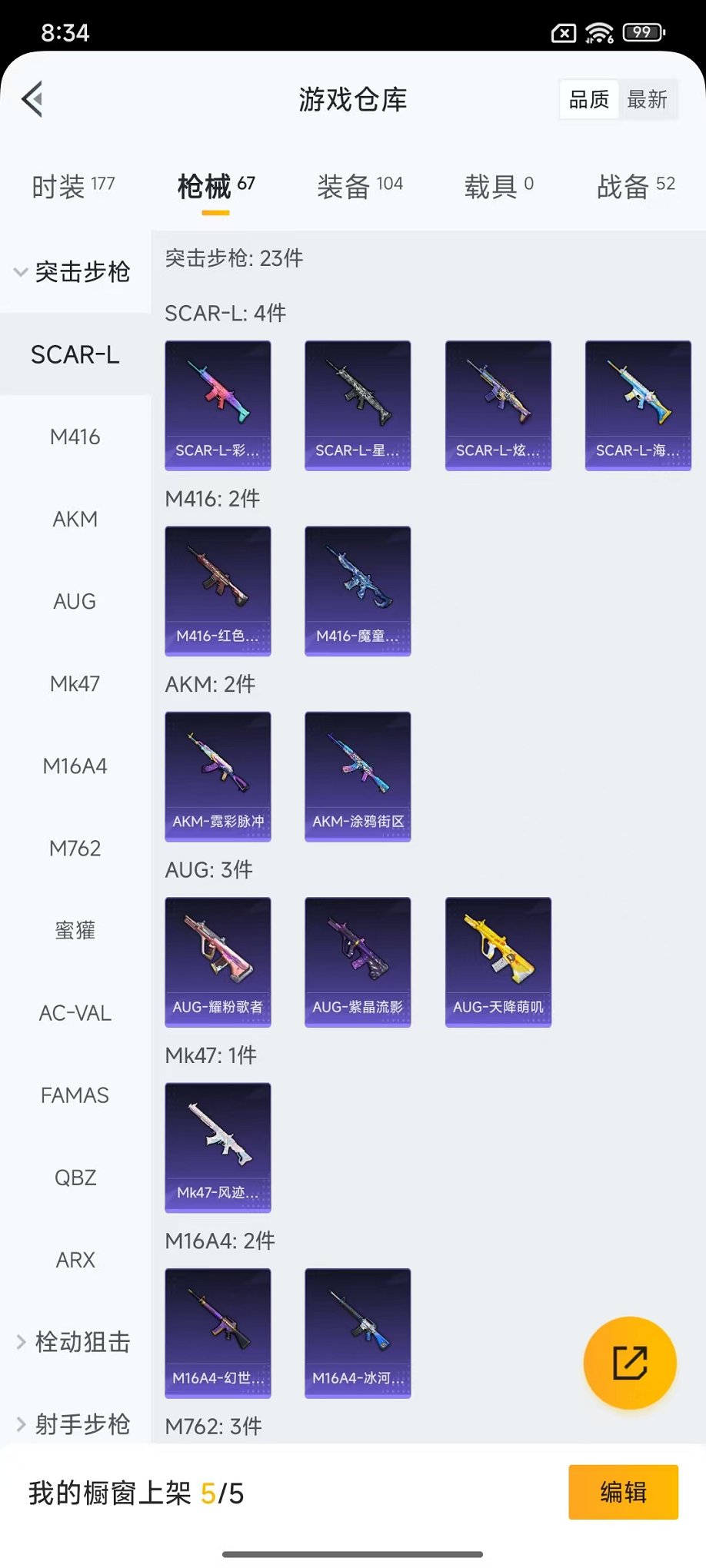Sort items by 最新
This screenshot has width=706, height=1568.
point(647,99)
